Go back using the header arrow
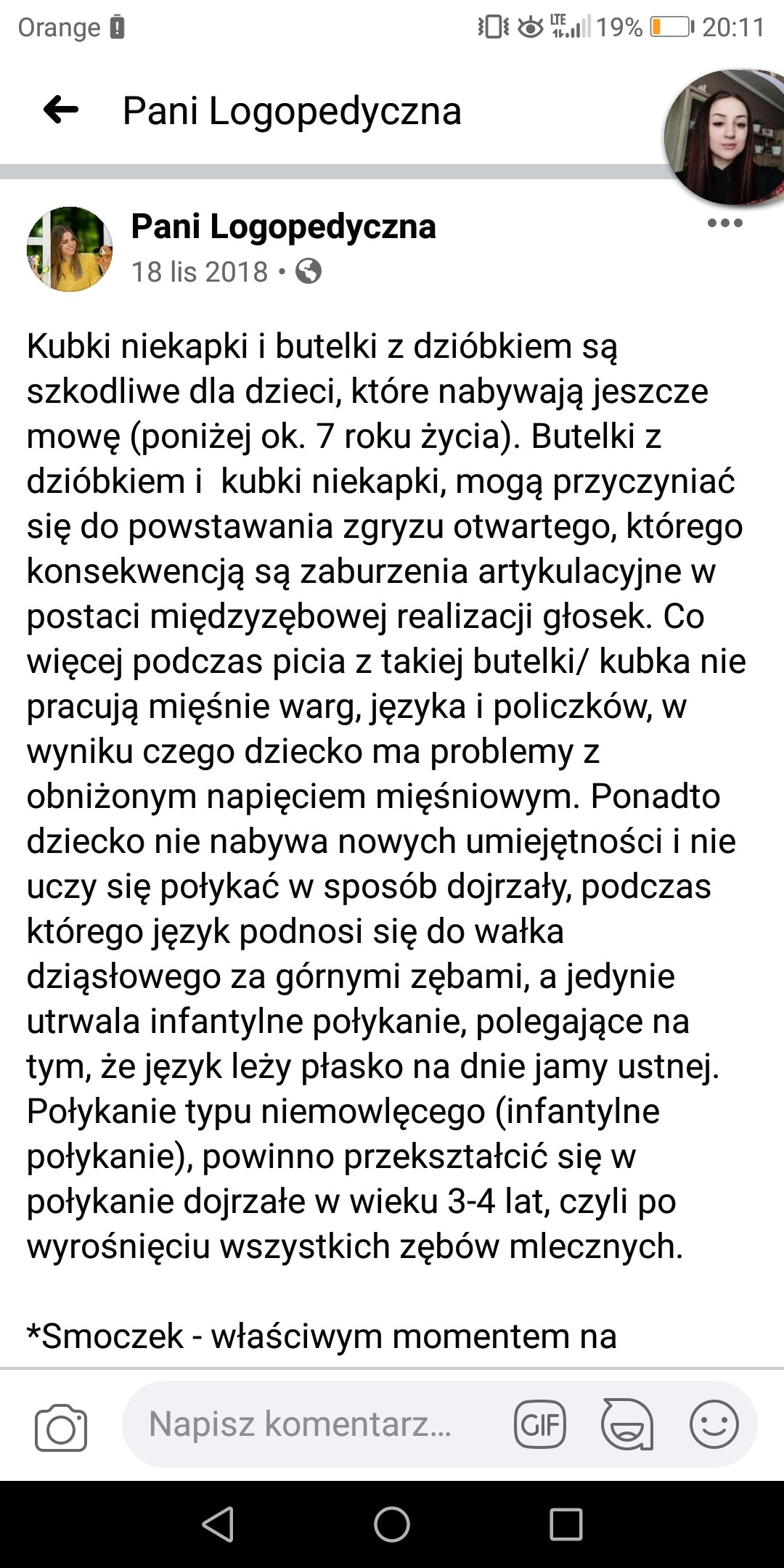The image size is (784, 1568). [61, 110]
